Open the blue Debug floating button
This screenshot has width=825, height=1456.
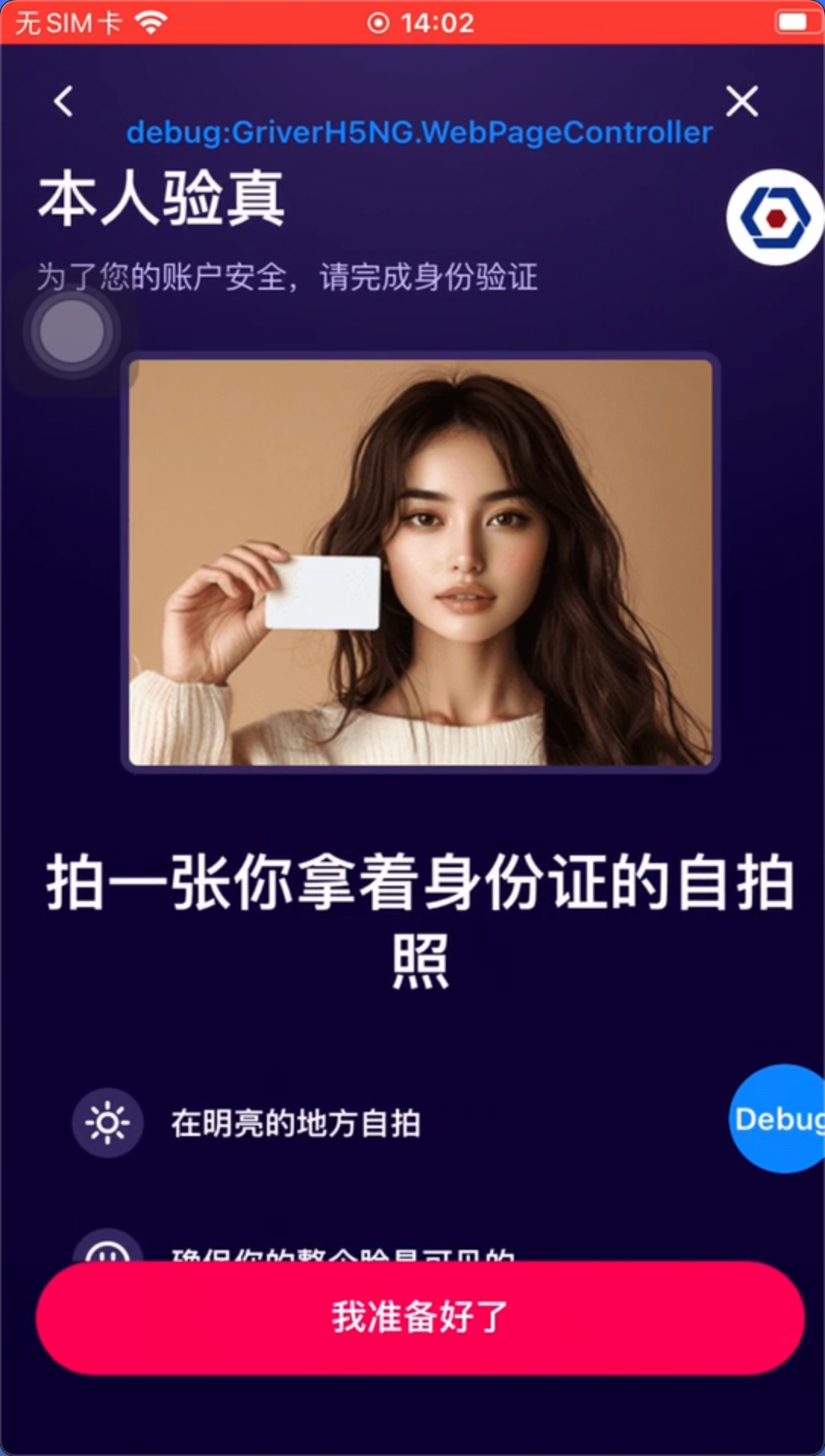tap(778, 1119)
